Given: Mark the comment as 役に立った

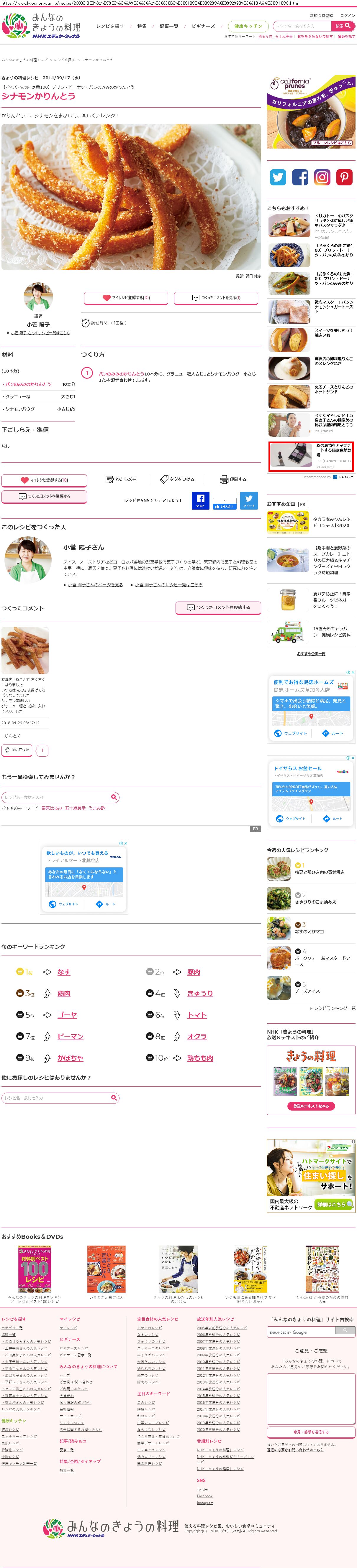Looking at the screenshot, I should (17, 750).
